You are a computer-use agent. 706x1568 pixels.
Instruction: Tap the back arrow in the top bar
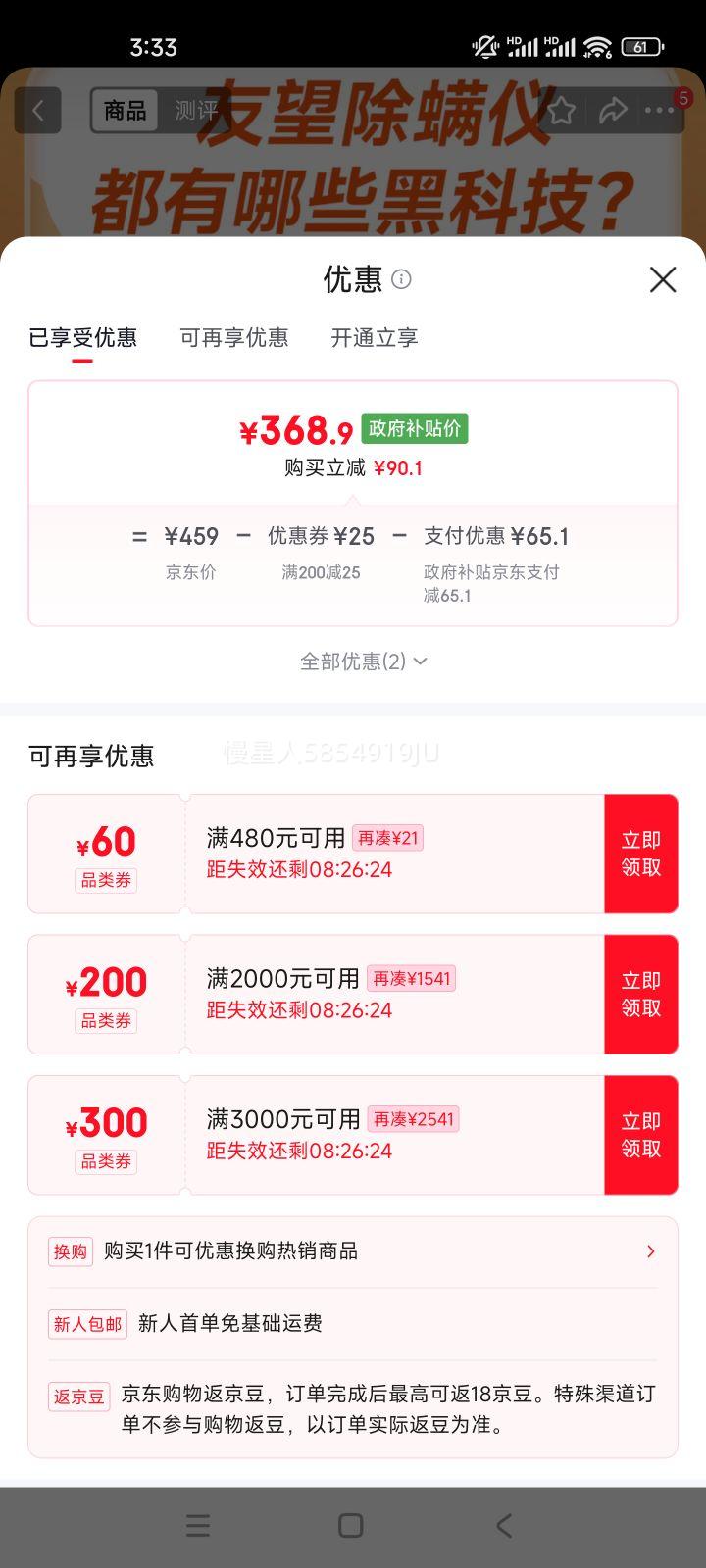[37, 110]
